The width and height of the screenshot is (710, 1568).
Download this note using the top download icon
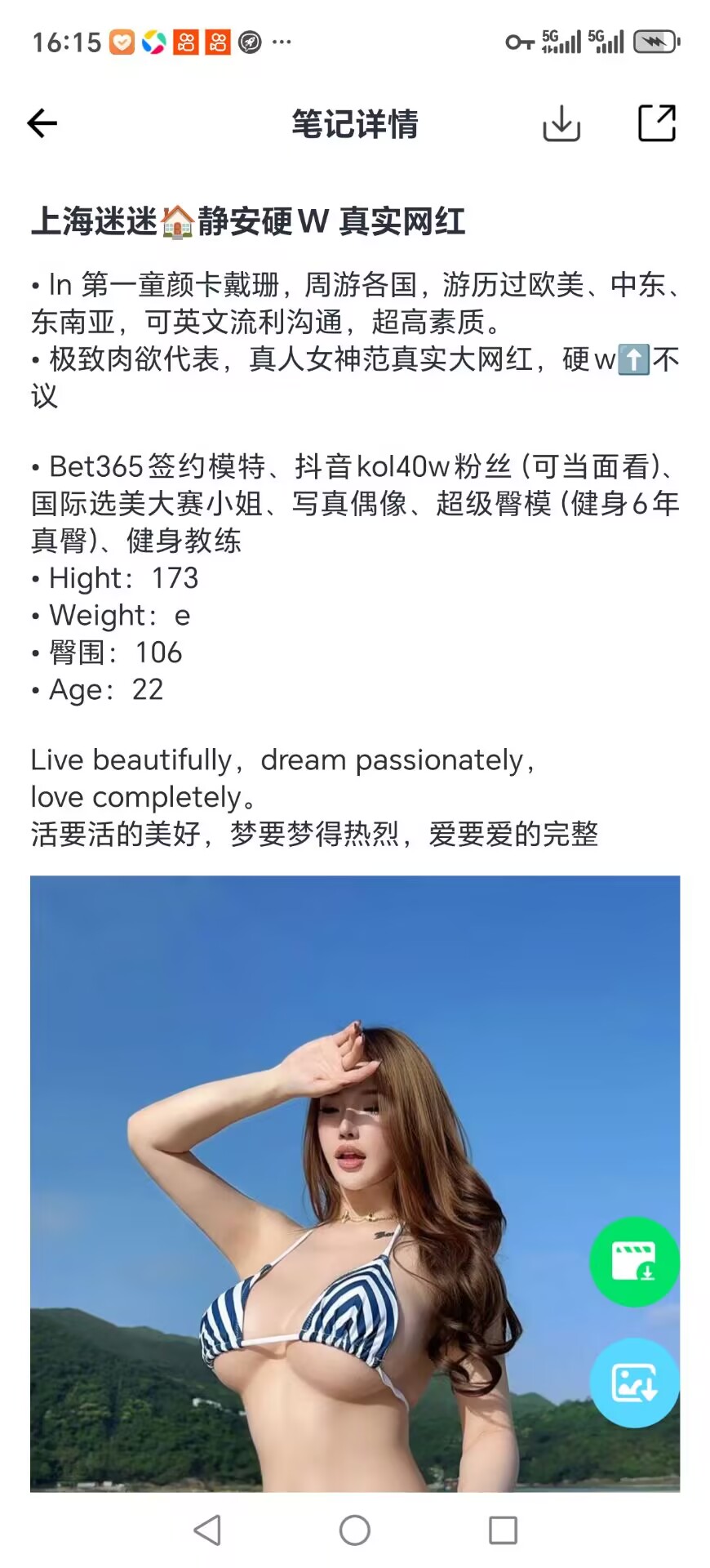(x=561, y=124)
